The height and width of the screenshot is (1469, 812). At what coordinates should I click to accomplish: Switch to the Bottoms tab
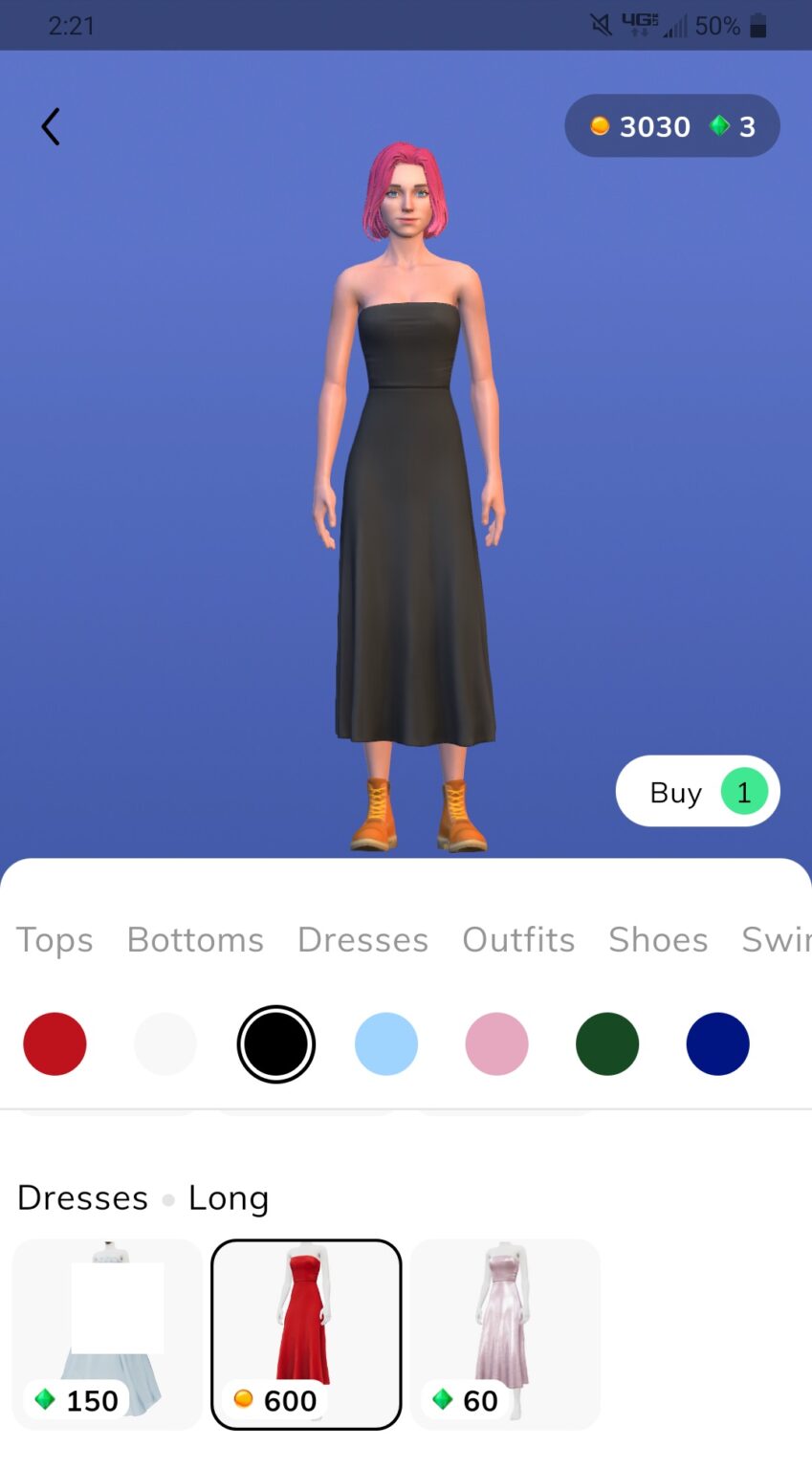tap(195, 940)
